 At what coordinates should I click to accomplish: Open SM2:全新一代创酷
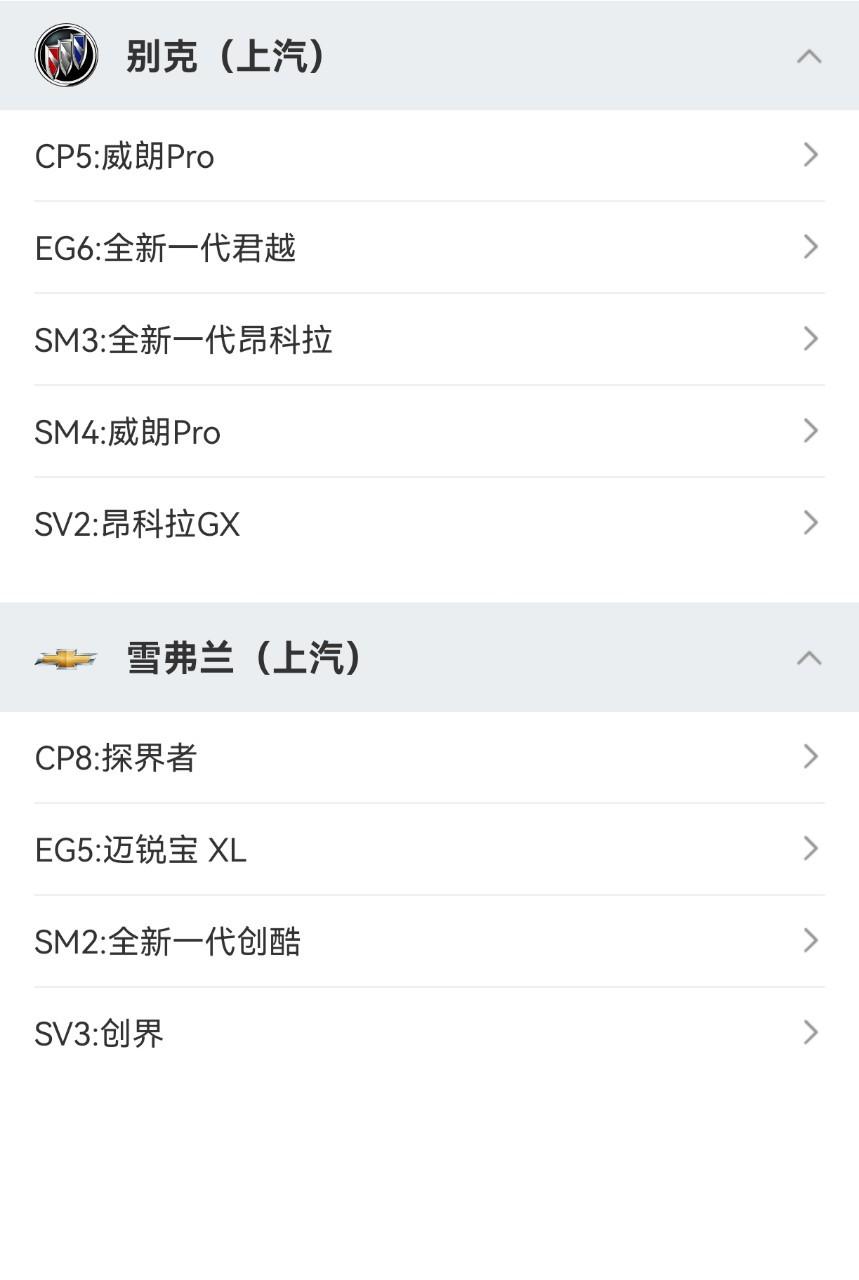point(429,942)
